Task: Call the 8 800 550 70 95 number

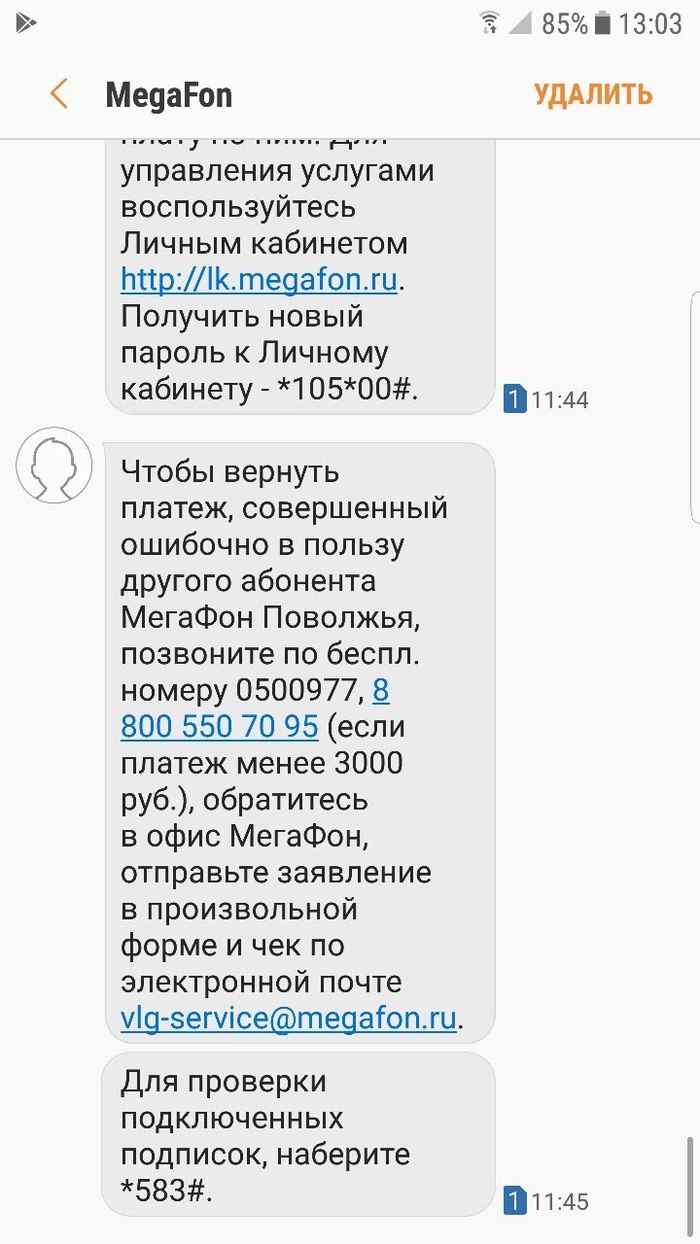Action: pos(219,726)
